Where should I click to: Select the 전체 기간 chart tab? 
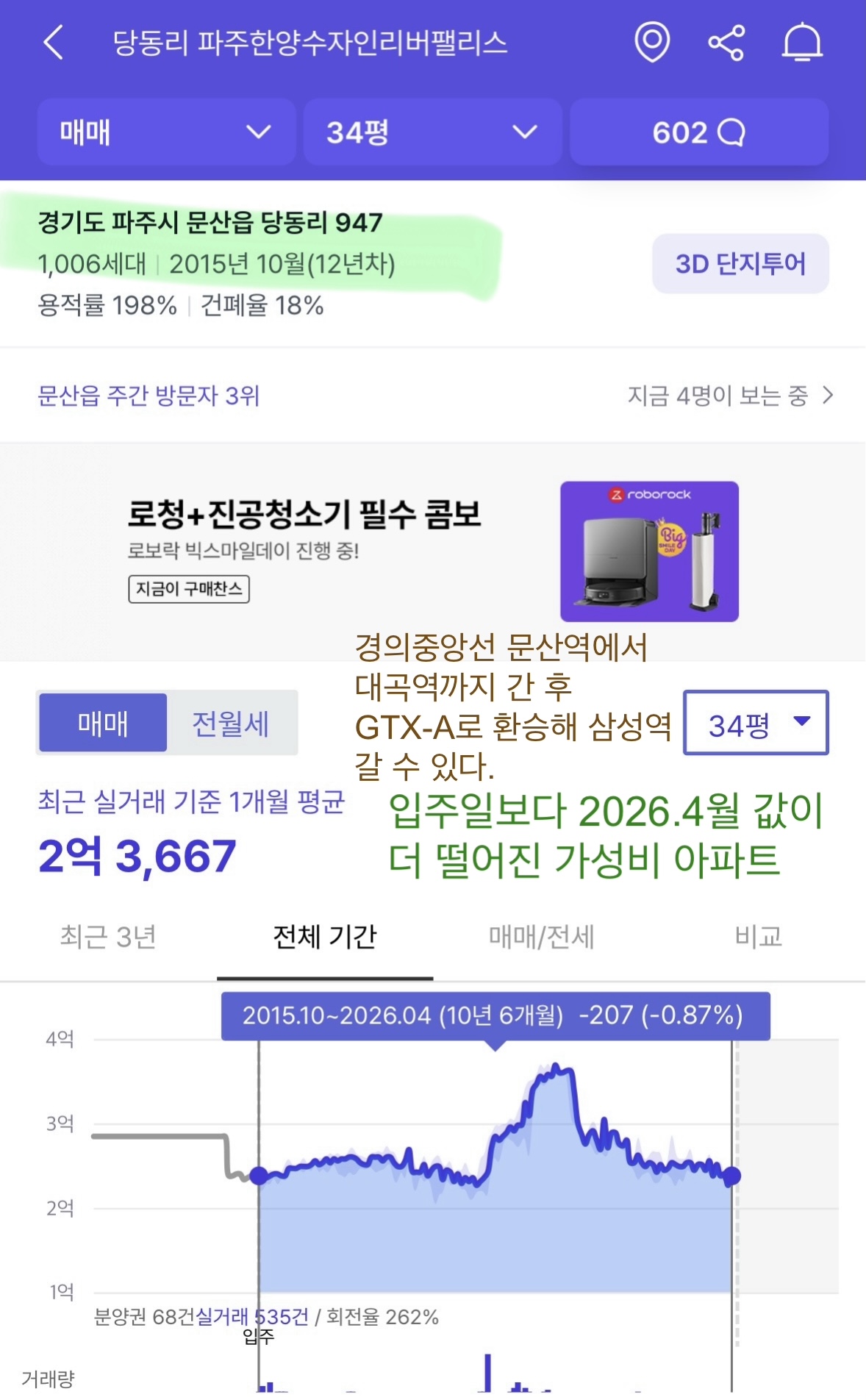coord(325,937)
